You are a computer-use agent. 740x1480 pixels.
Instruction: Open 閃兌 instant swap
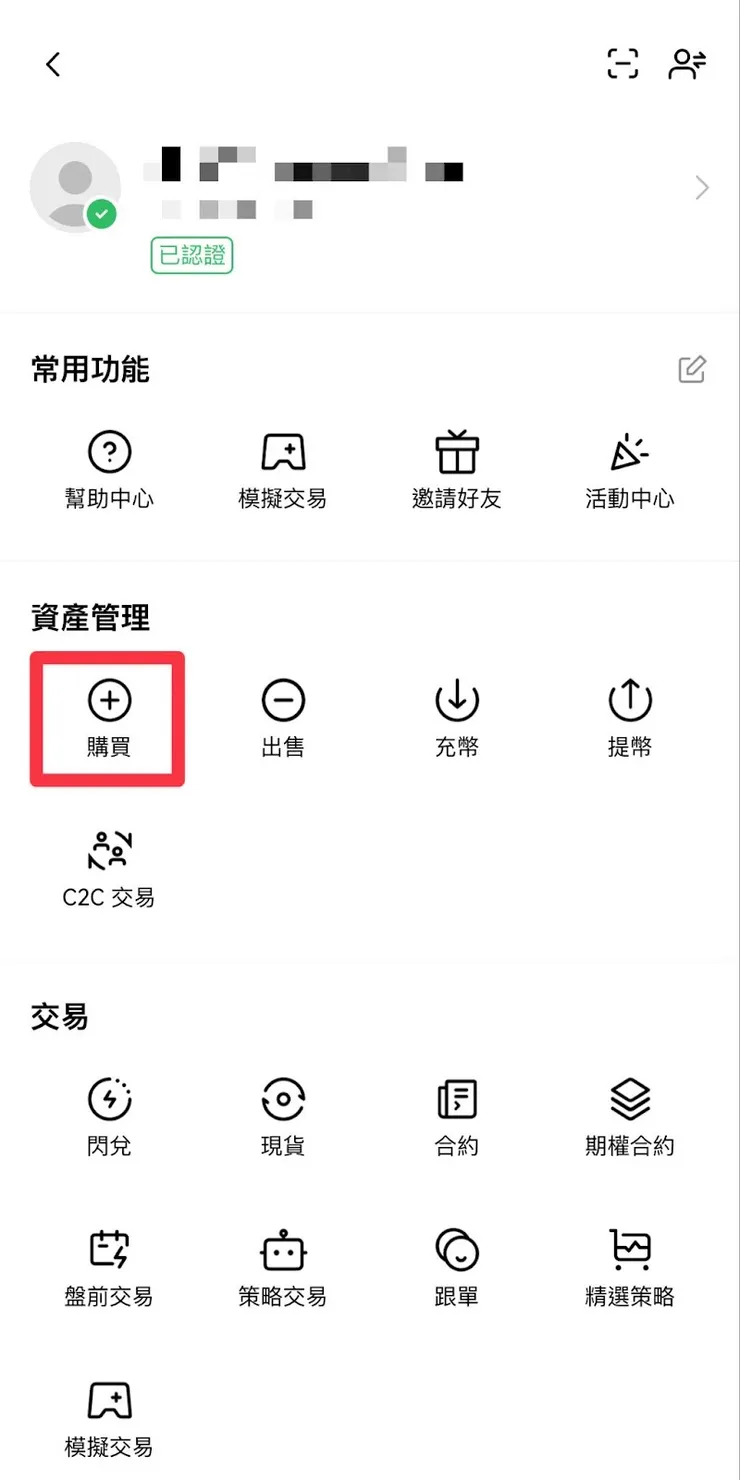point(108,1117)
